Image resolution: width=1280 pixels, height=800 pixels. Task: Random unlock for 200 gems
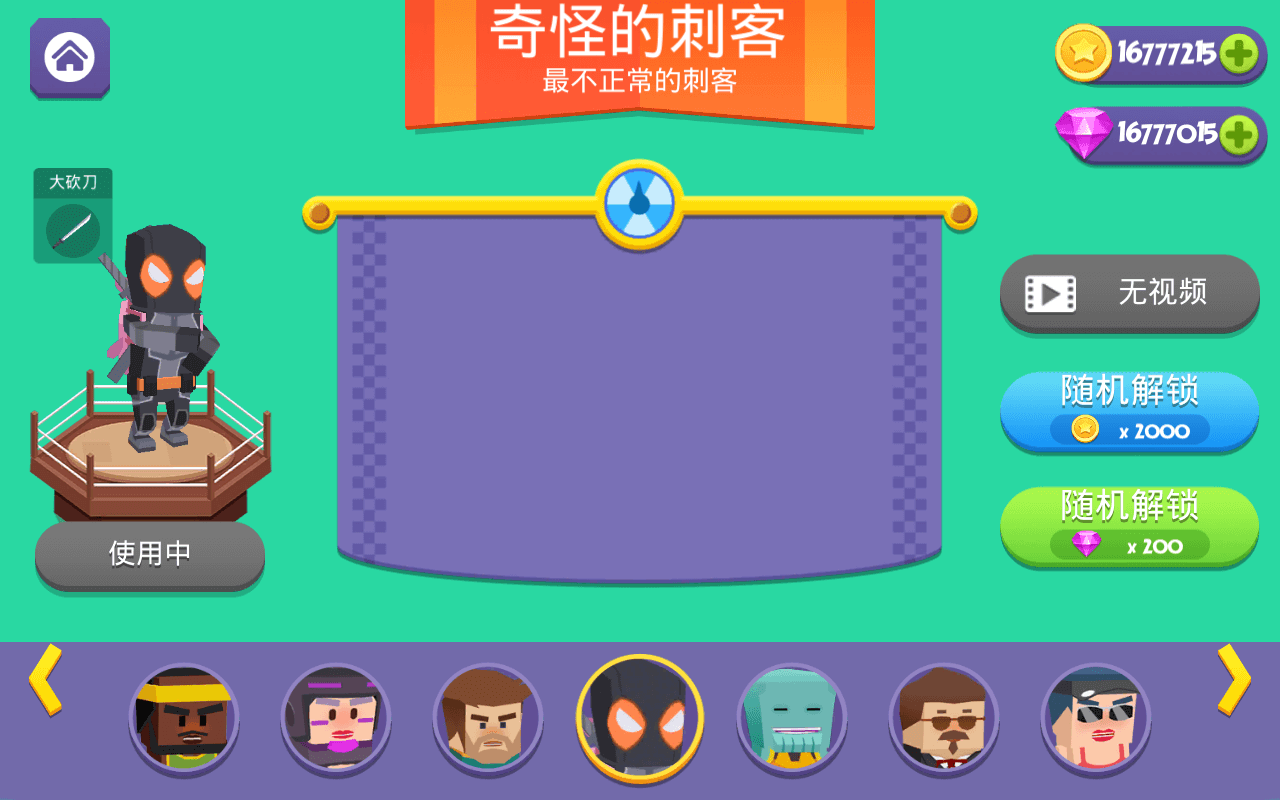[1129, 526]
